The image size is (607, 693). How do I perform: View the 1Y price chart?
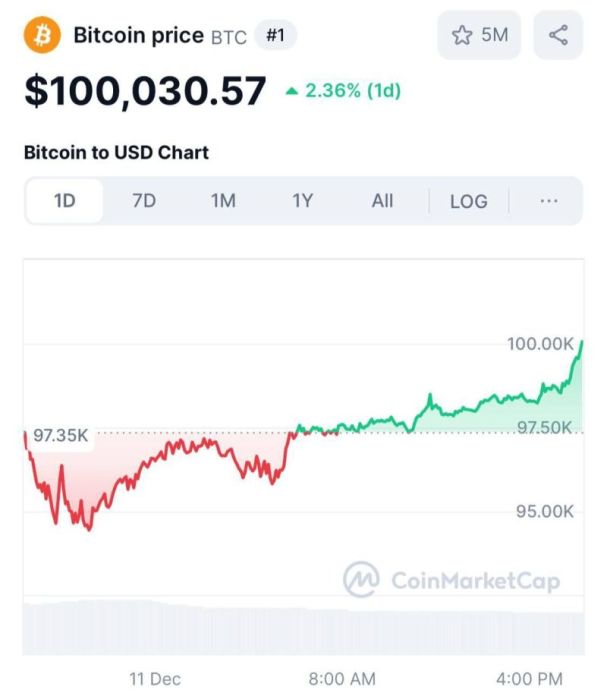pos(303,200)
